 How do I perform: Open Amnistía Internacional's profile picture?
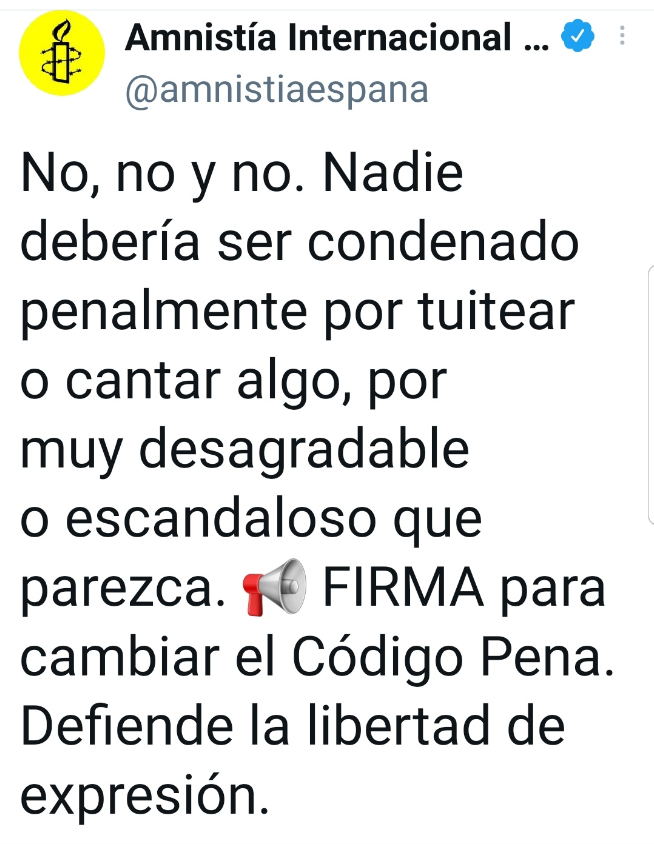[61, 57]
